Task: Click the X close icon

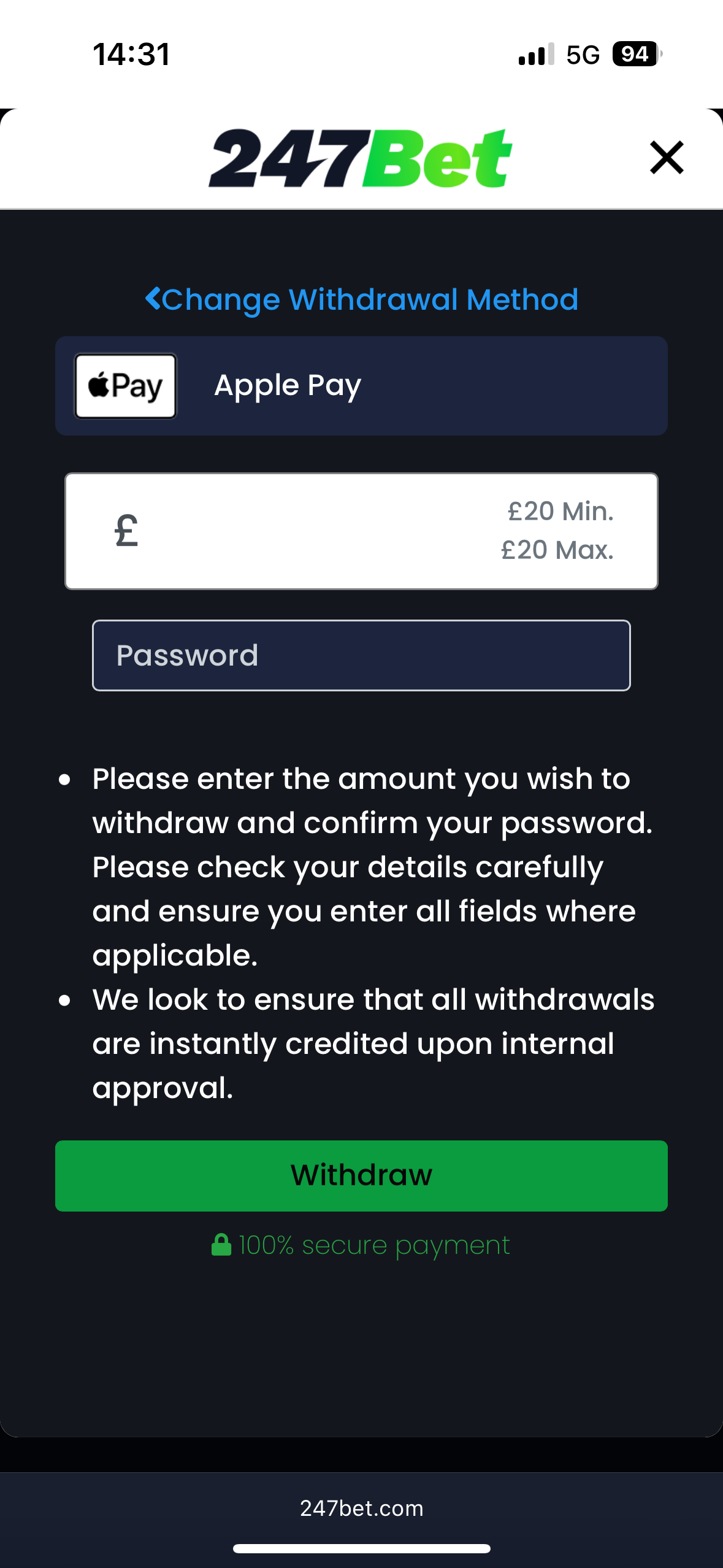Action: [x=667, y=158]
